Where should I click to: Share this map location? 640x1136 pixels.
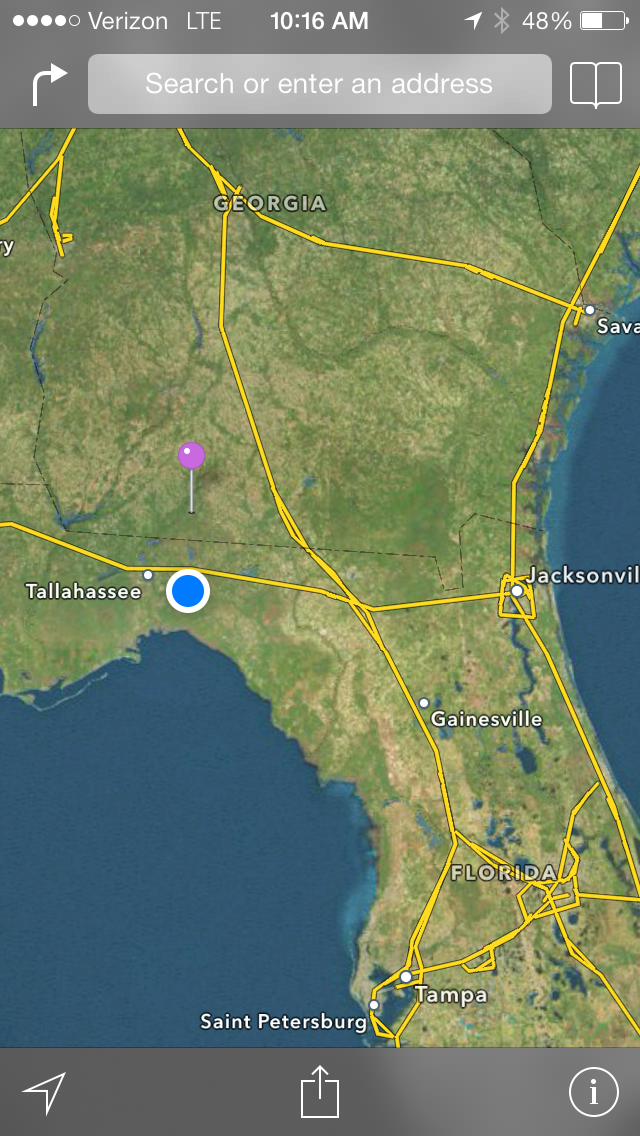tap(320, 1091)
